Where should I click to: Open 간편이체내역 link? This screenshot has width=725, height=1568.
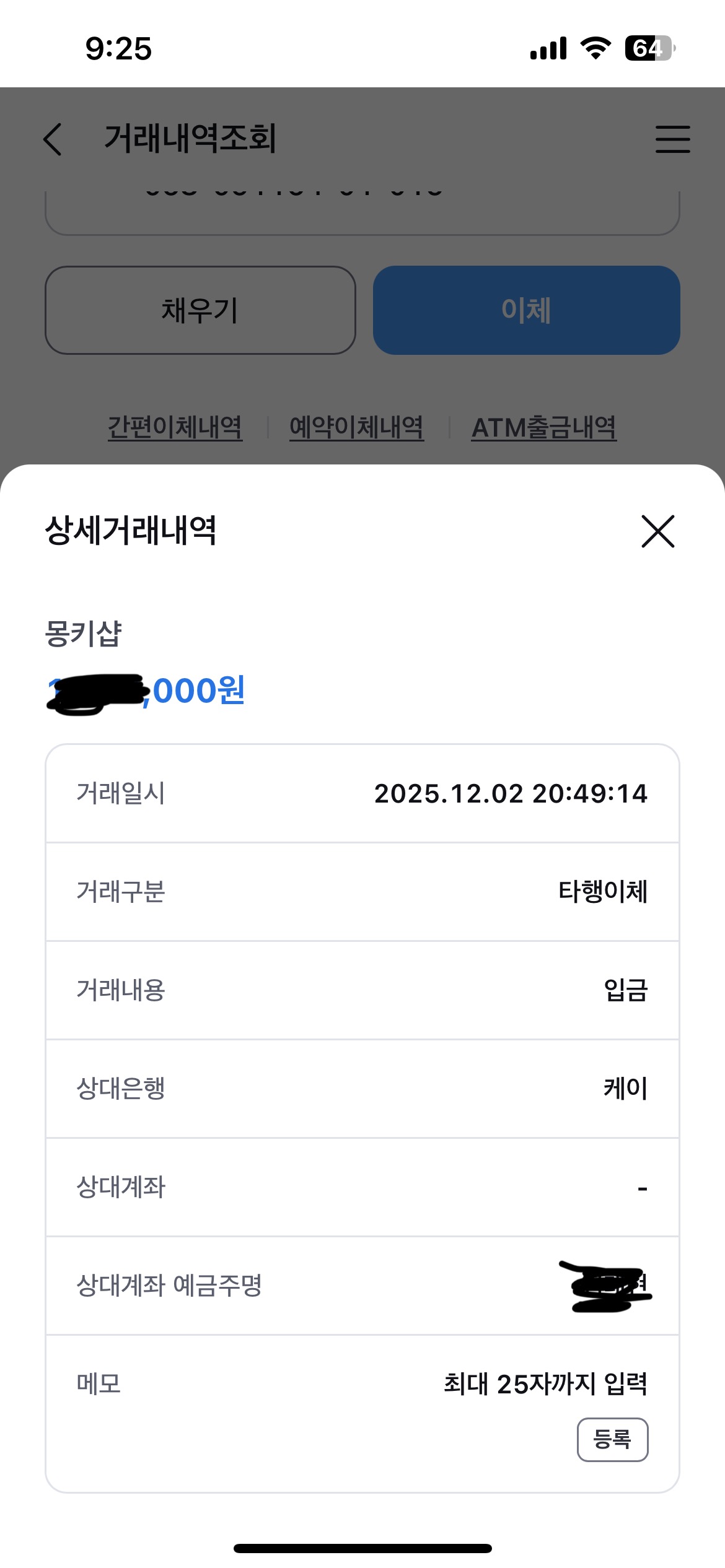tap(175, 427)
